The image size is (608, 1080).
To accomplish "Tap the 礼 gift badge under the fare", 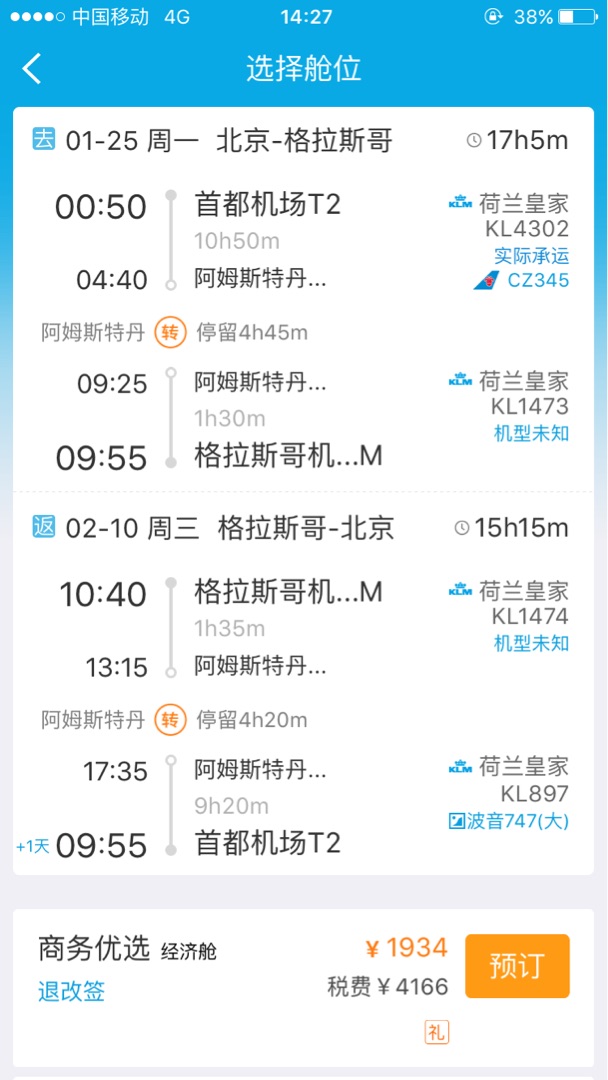I will coord(437,1032).
